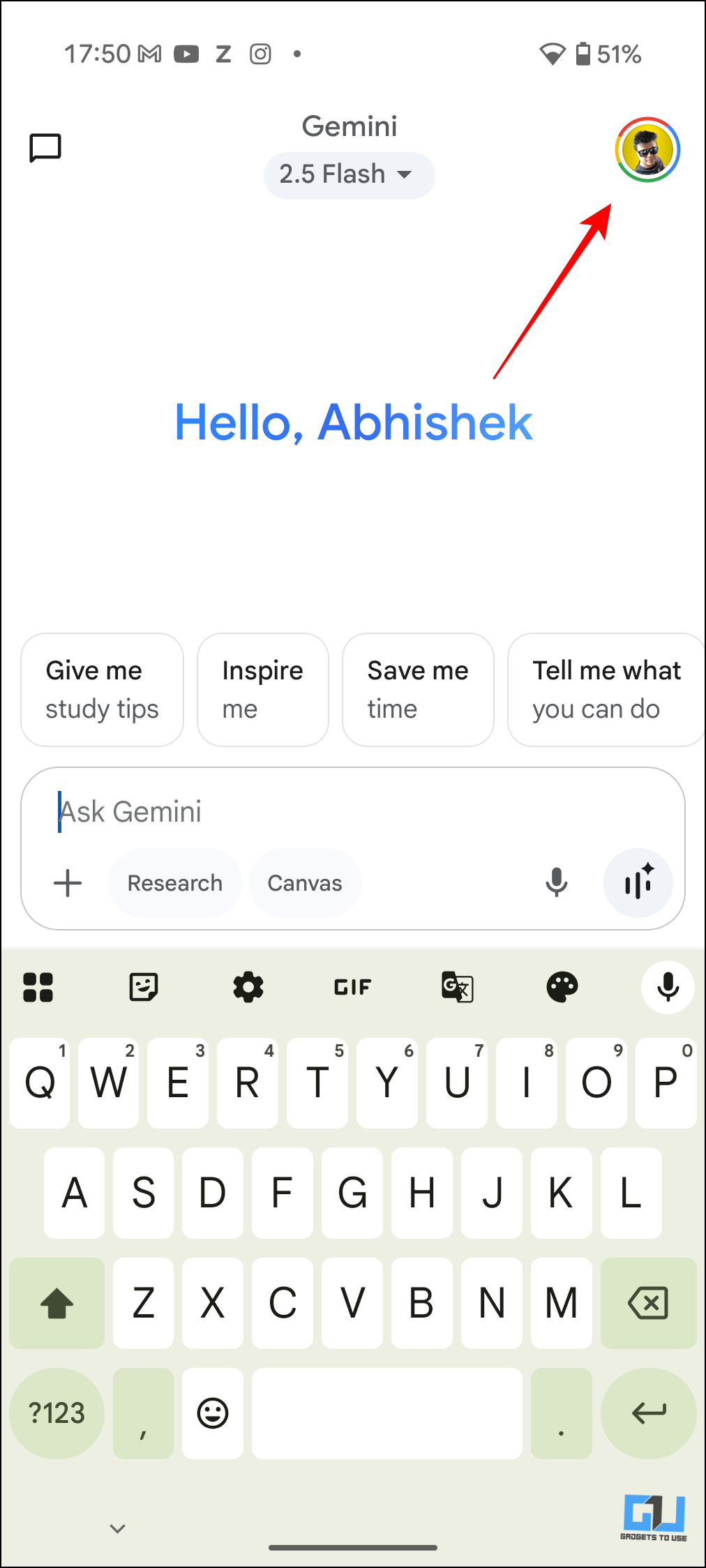Open the keyboard settings gear
The image size is (706, 1568).
[248, 987]
